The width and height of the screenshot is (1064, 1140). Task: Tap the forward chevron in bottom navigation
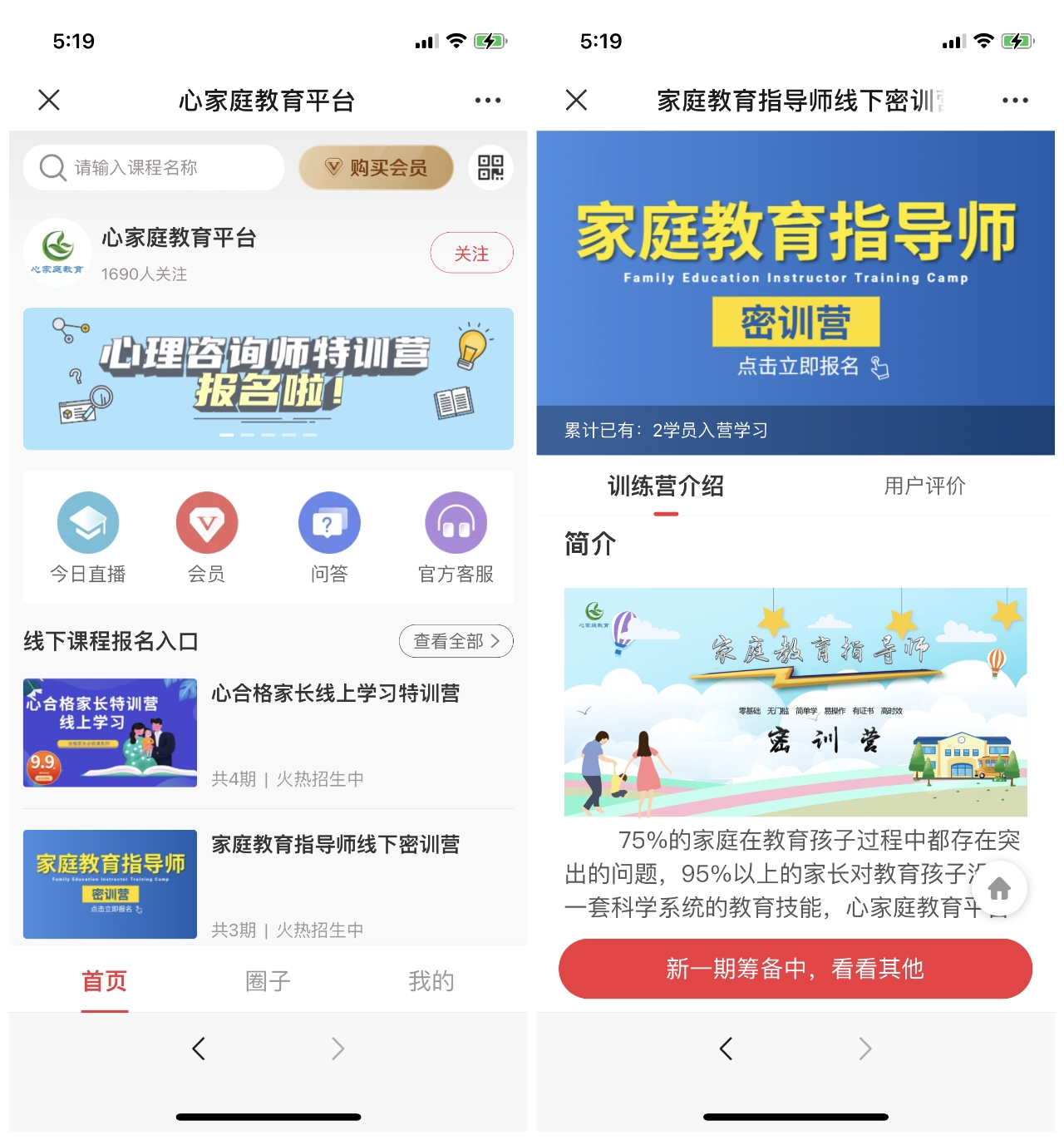point(337,1049)
